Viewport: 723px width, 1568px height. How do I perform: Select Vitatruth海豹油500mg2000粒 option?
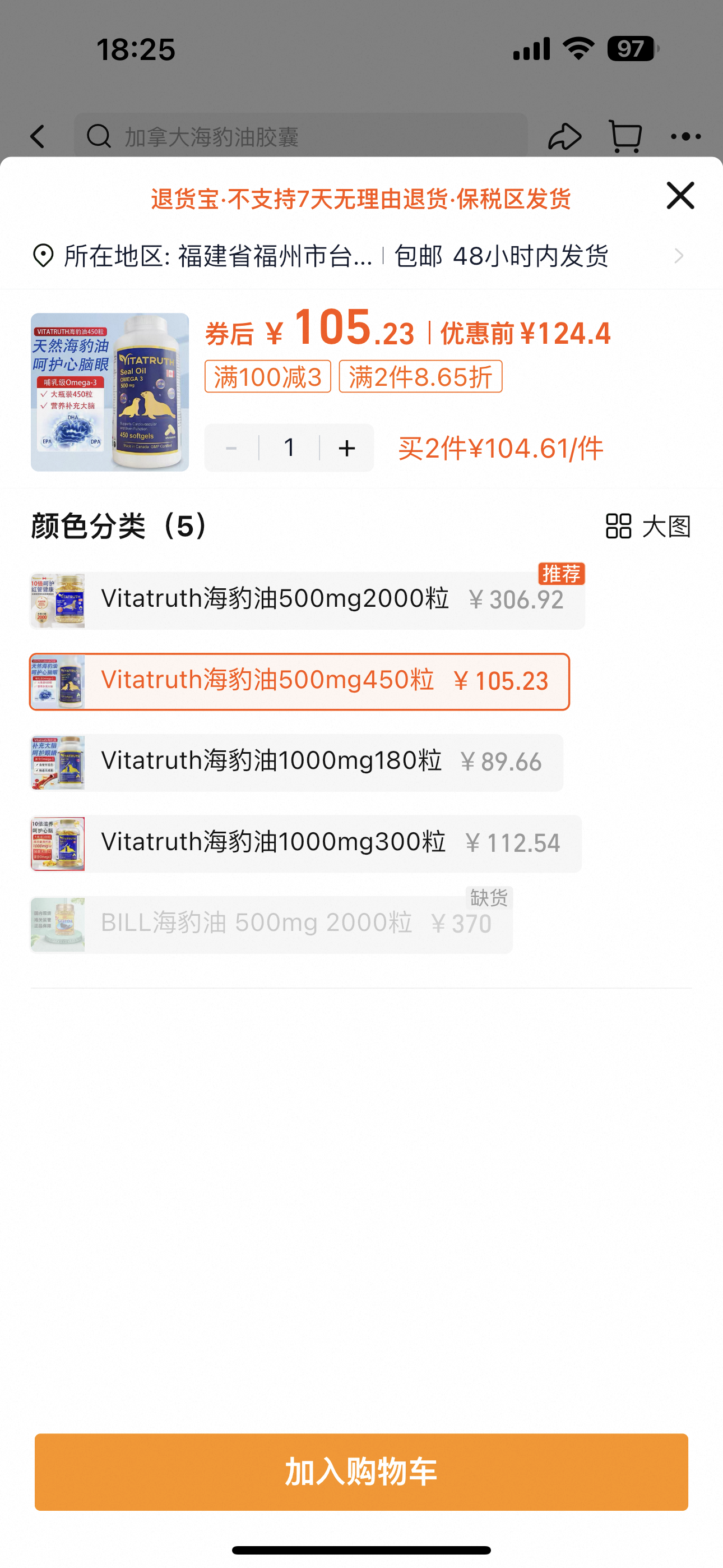[x=307, y=600]
